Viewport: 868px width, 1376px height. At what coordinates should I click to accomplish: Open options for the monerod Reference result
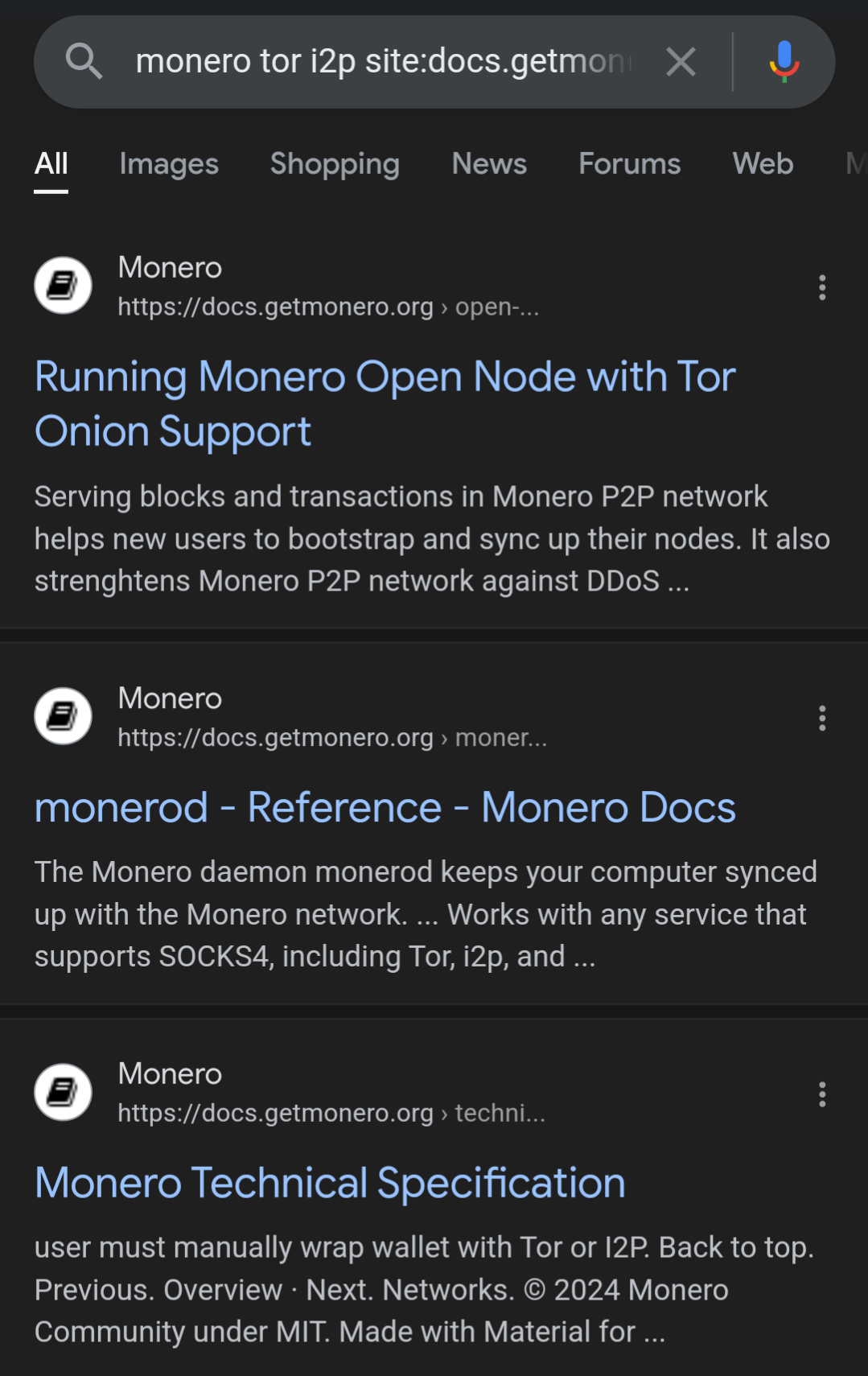tap(821, 718)
